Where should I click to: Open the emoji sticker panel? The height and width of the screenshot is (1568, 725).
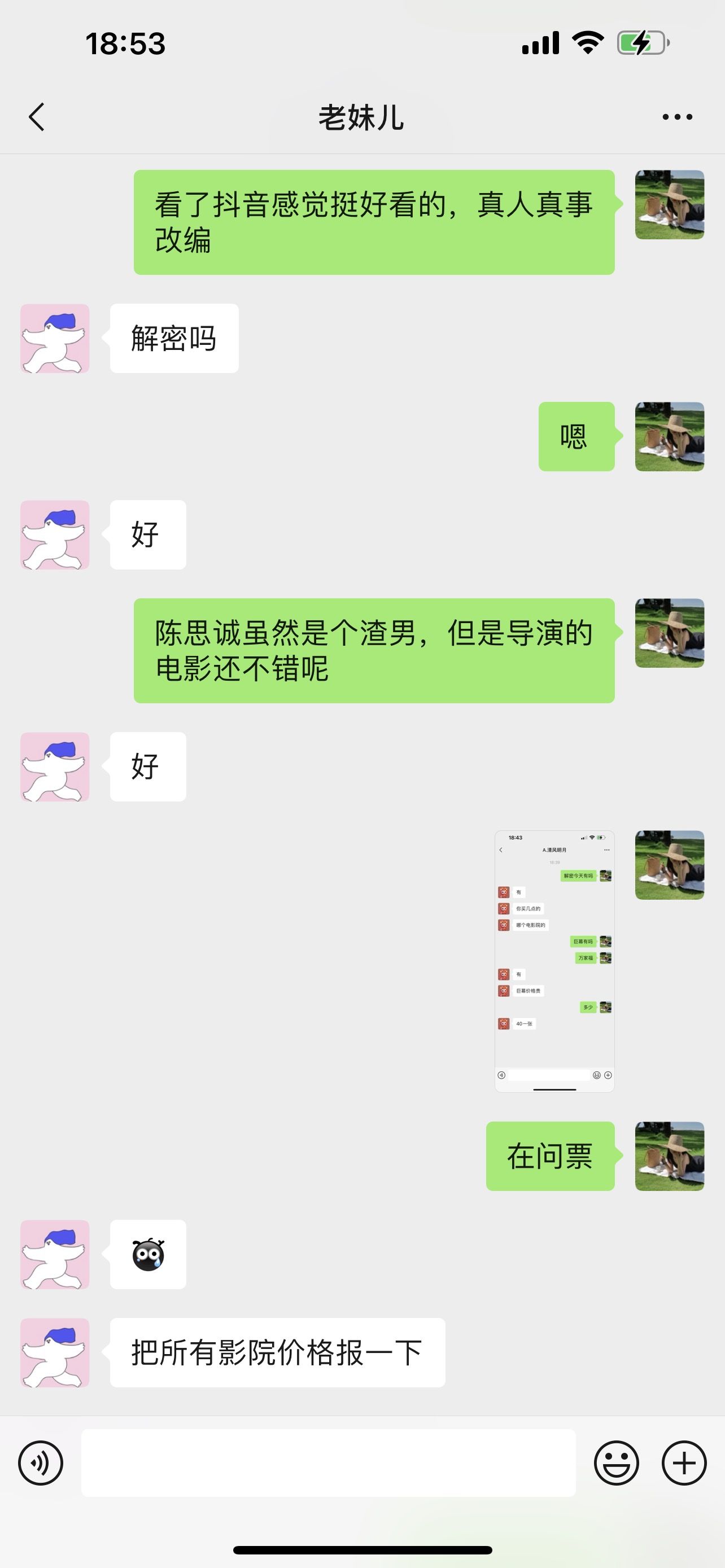pyautogui.click(x=616, y=1462)
